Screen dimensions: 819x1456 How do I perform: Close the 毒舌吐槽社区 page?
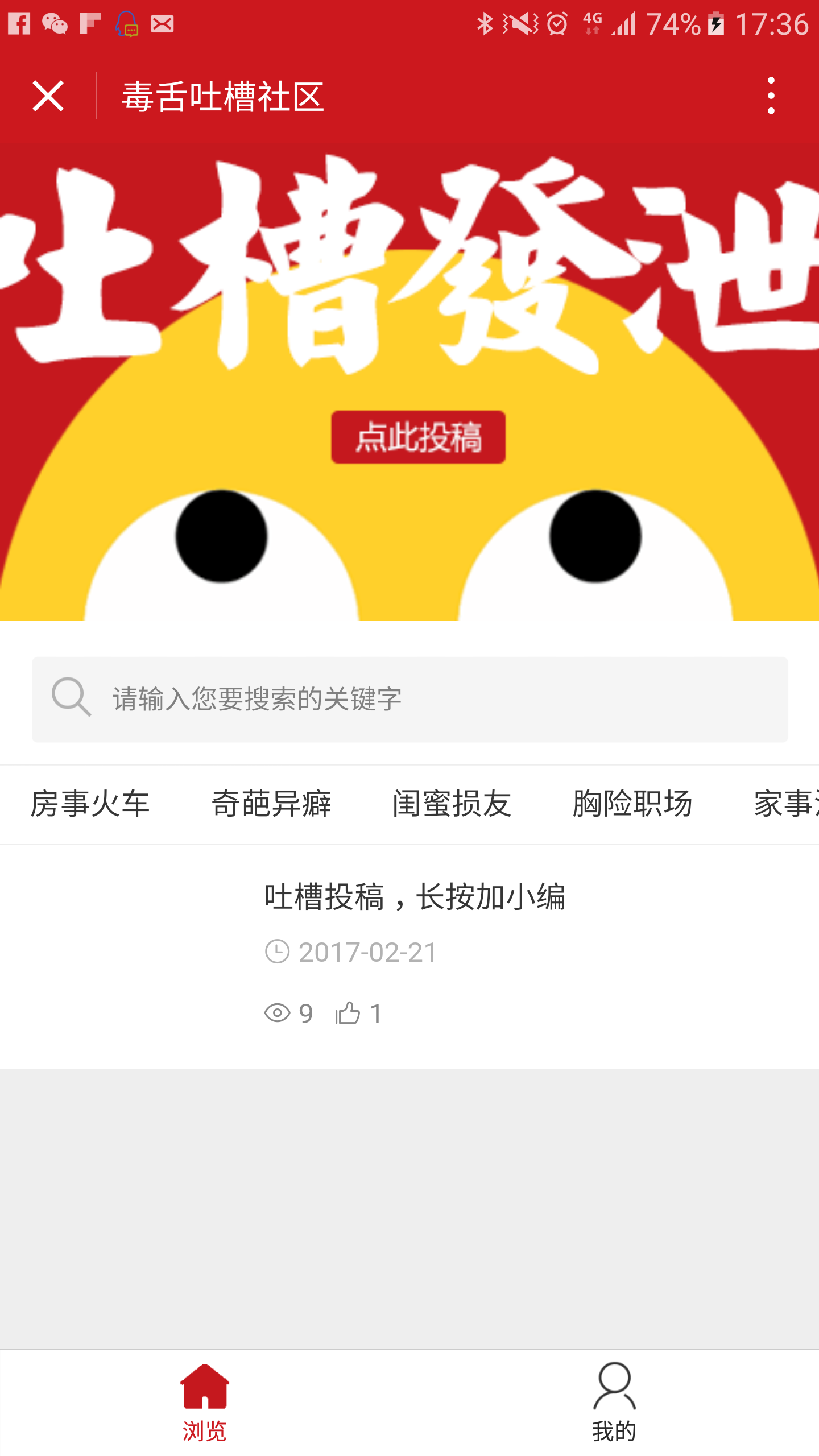(x=48, y=96)
